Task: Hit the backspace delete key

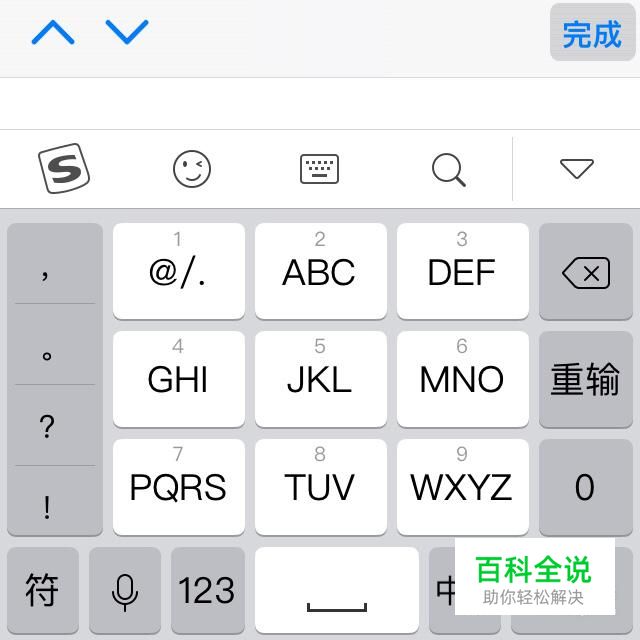Action: [x=585, y=271]
